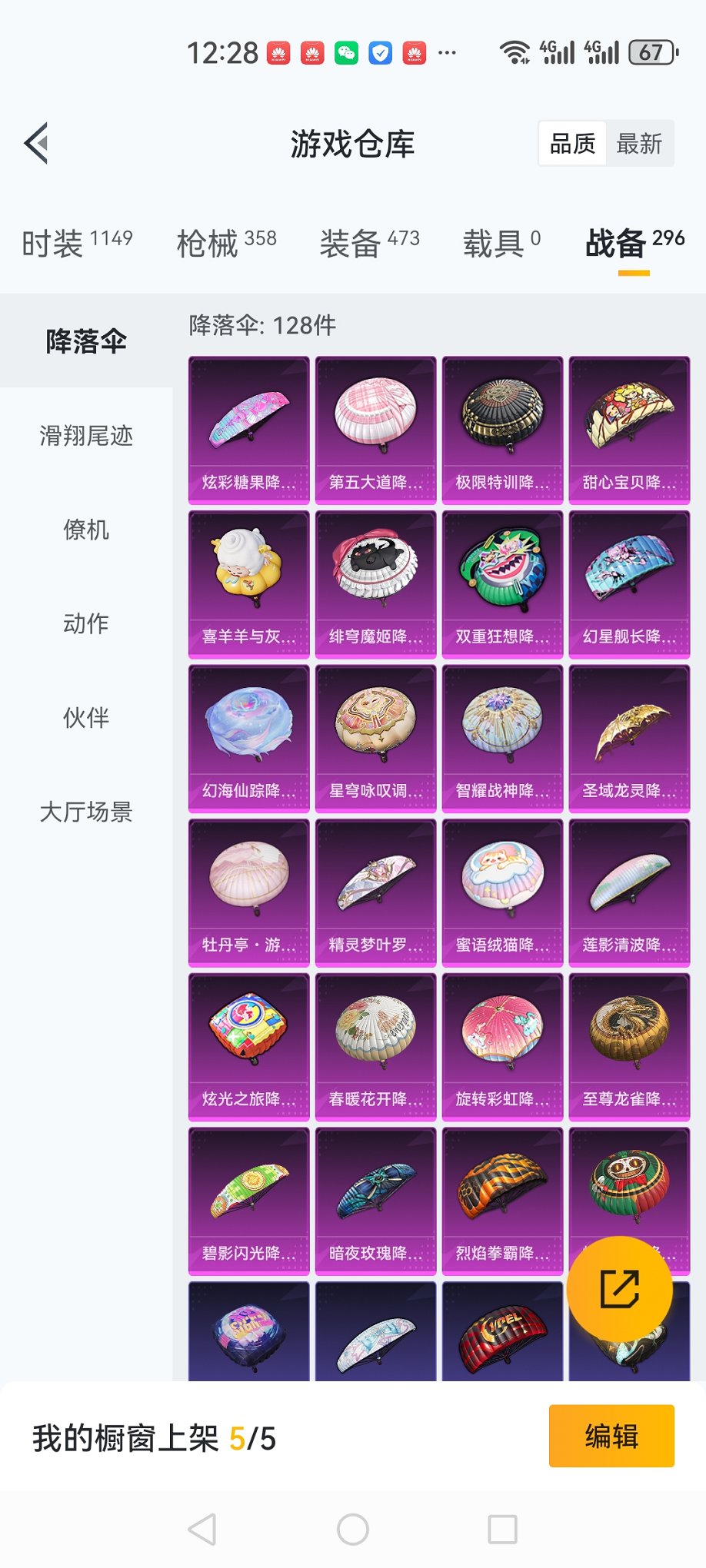The width and height of the screenshot is (706, 1568).
Task: Switch to the 时装 tab
Action: (x=76, y=243)
